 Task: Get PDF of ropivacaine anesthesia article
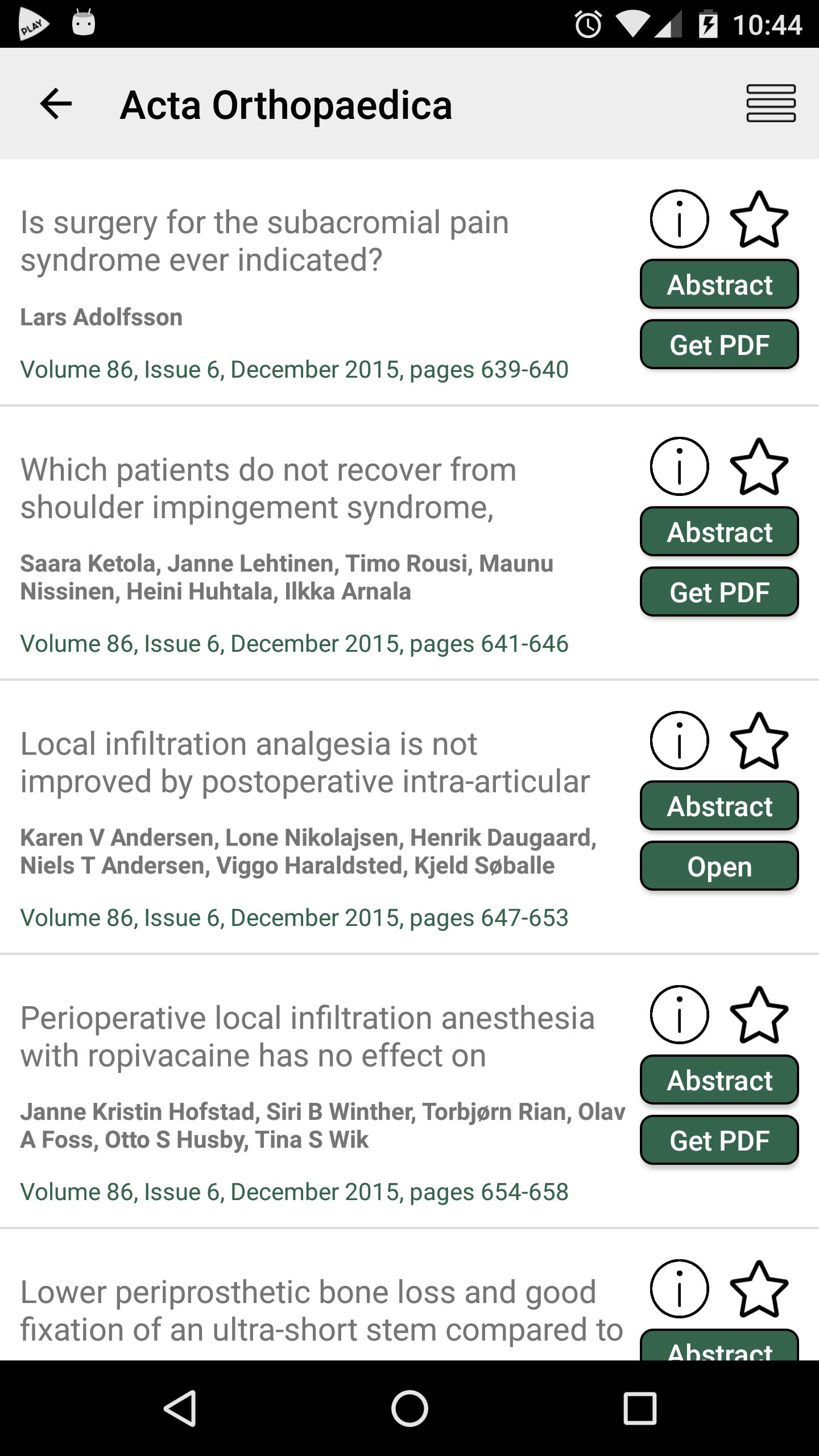(x=719, y=1140)
